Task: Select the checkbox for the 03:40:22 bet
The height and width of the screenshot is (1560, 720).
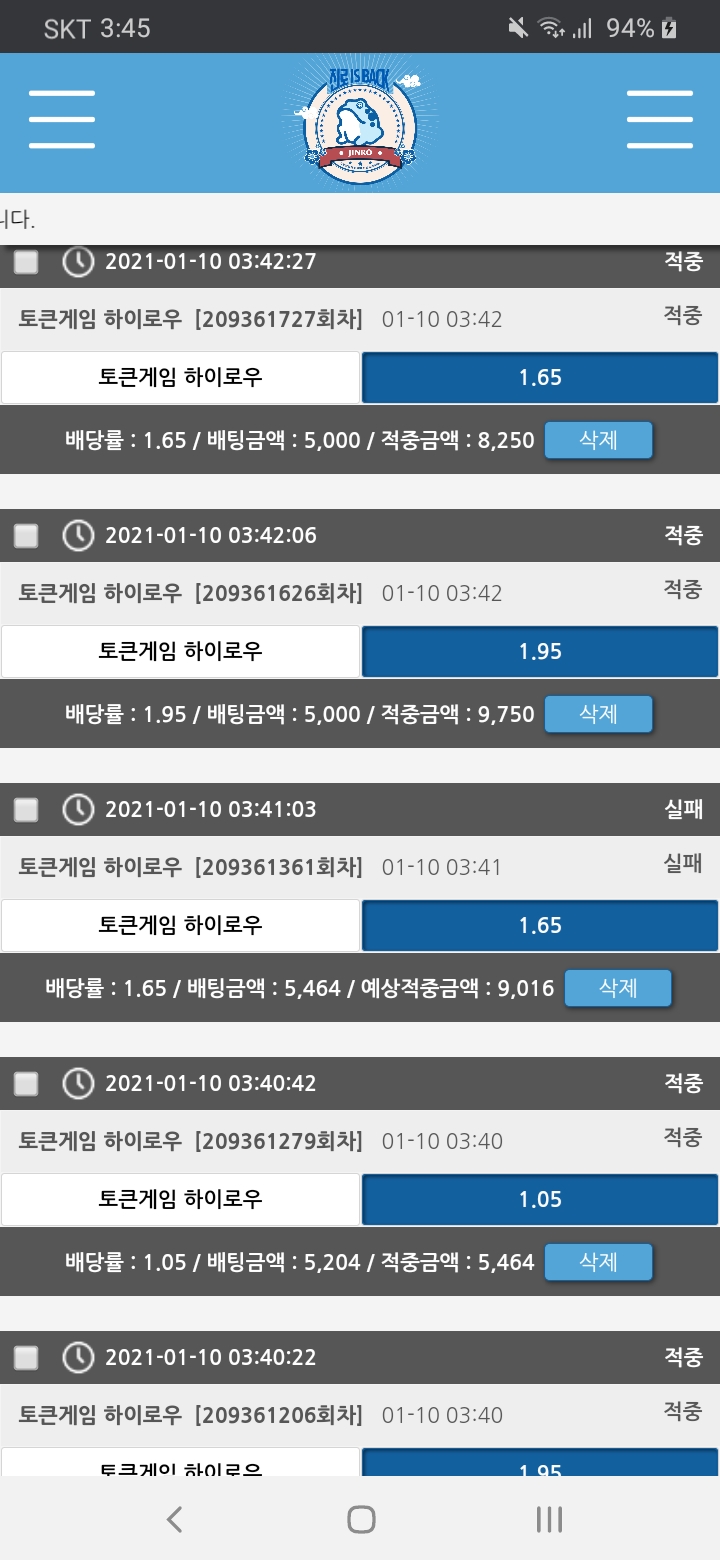Action: (26, 1358)
